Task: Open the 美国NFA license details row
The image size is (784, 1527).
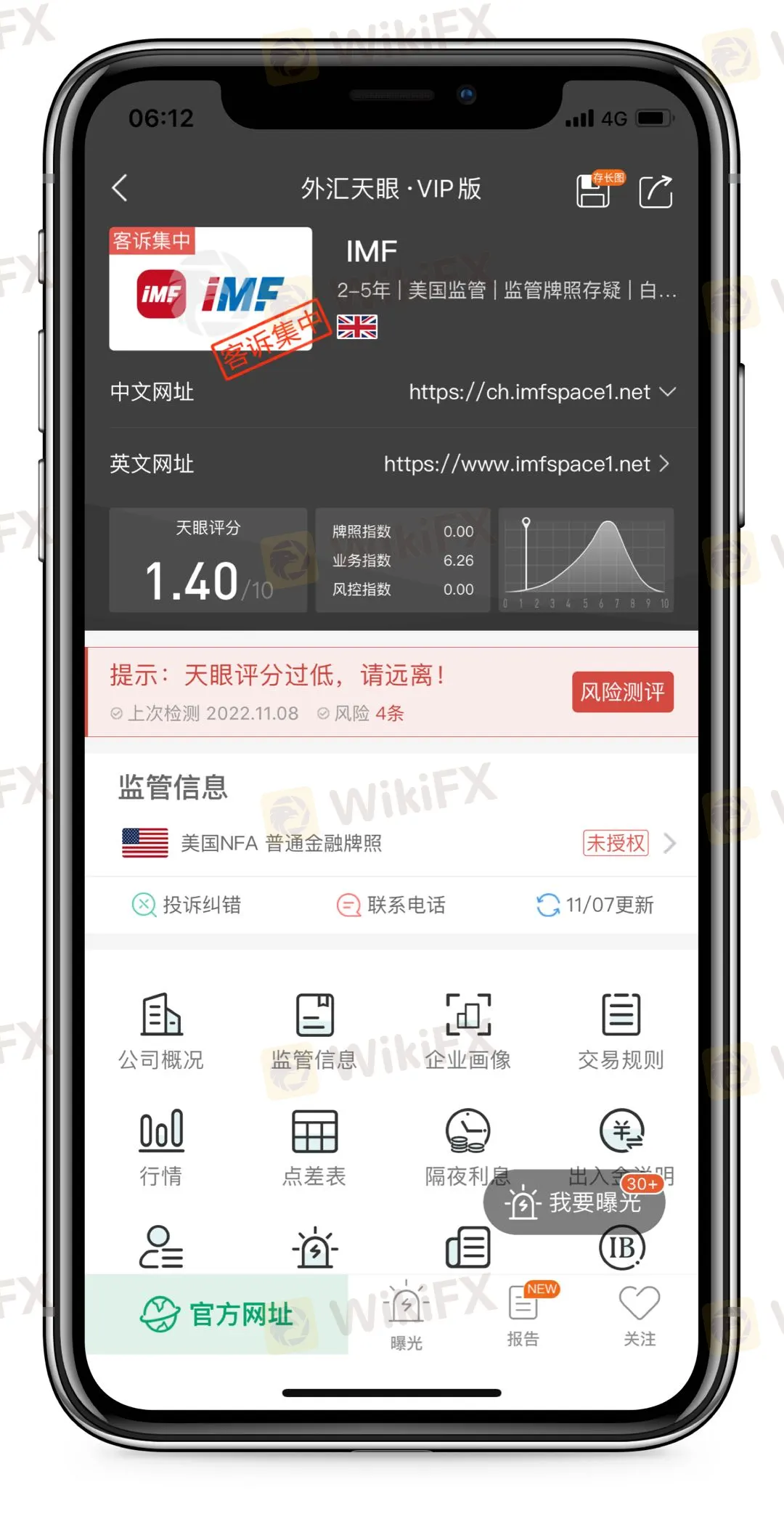Action: [x=392, y=843]
